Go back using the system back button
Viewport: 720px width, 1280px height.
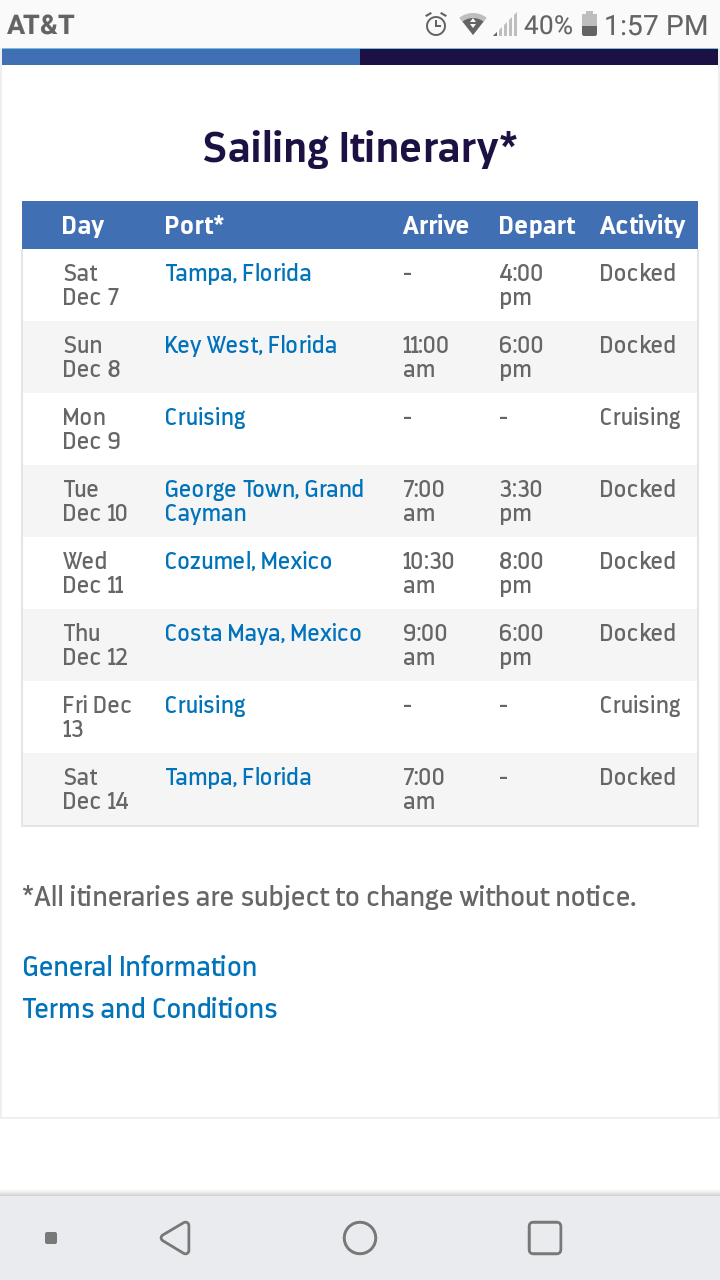pyautogui.click(x=175, y=1238)
